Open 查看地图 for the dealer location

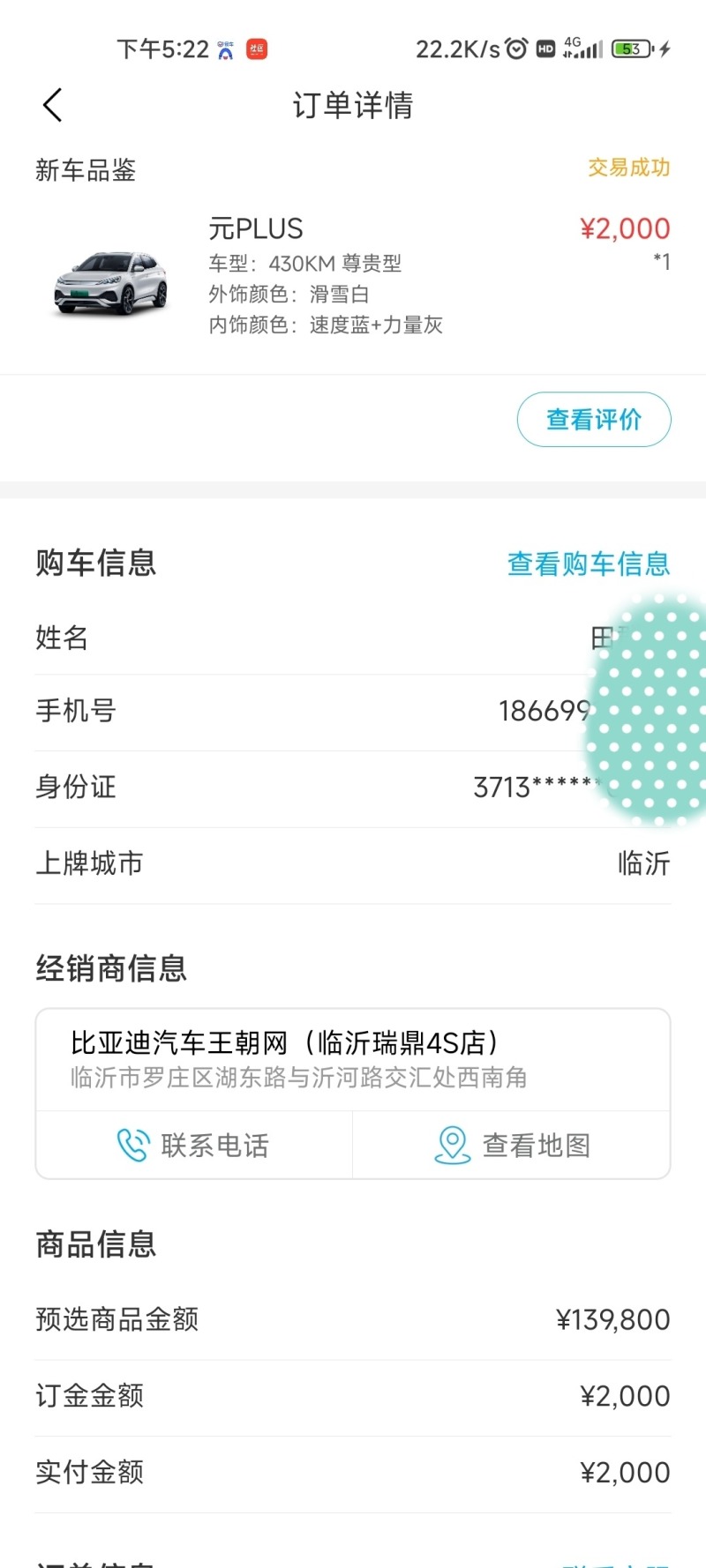512,1144
